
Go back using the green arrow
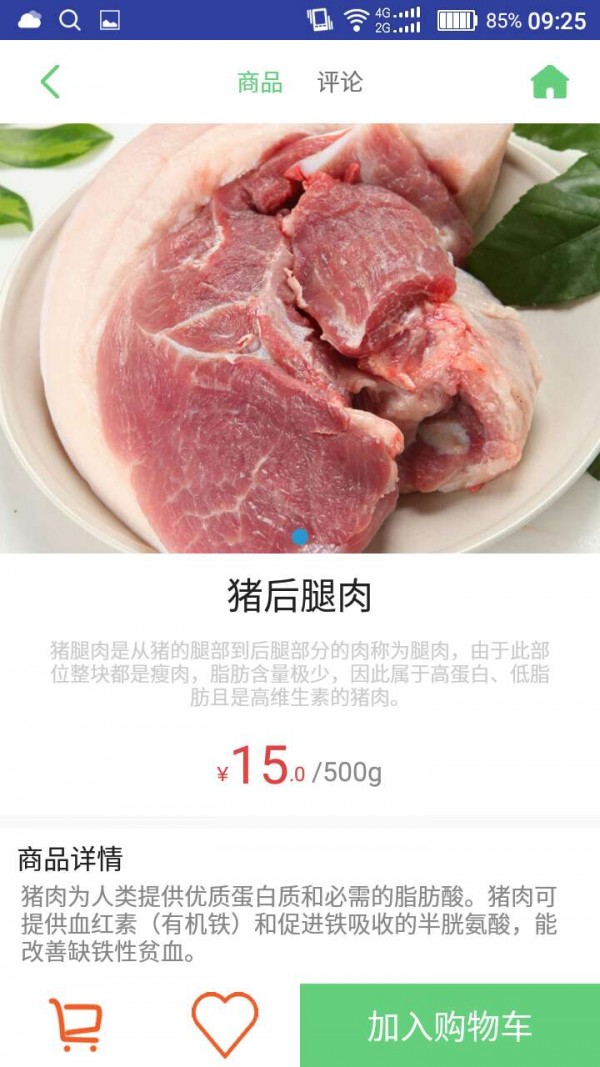[x=50, y=82]
